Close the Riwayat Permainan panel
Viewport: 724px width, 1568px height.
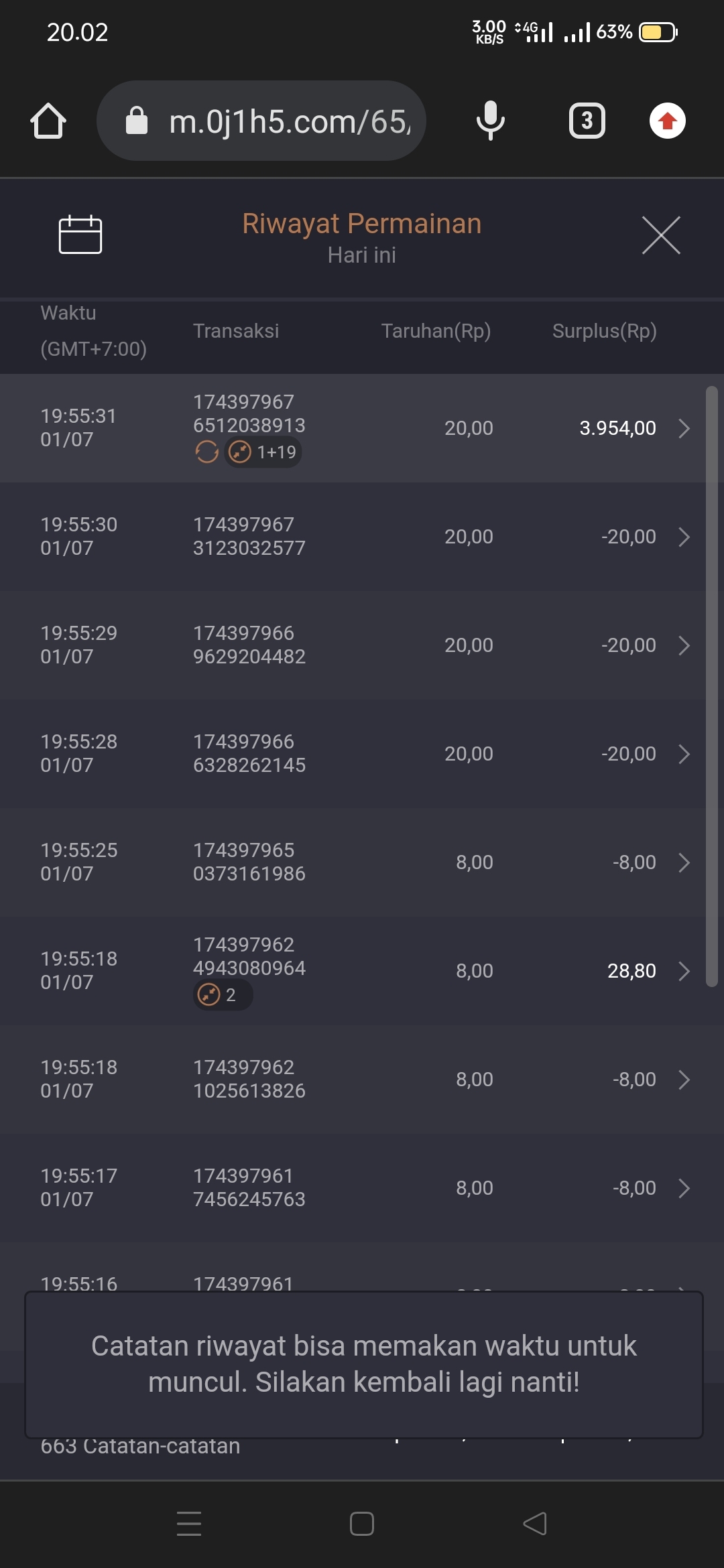[x=661, y=235]
